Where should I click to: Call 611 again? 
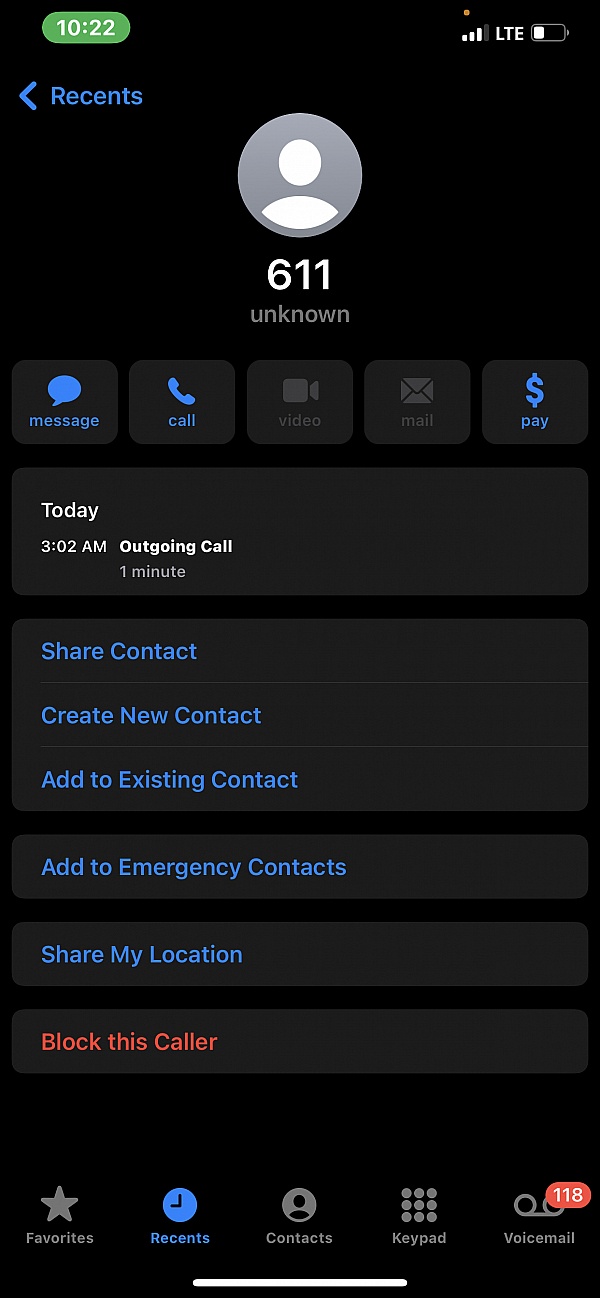click(182, 402)
